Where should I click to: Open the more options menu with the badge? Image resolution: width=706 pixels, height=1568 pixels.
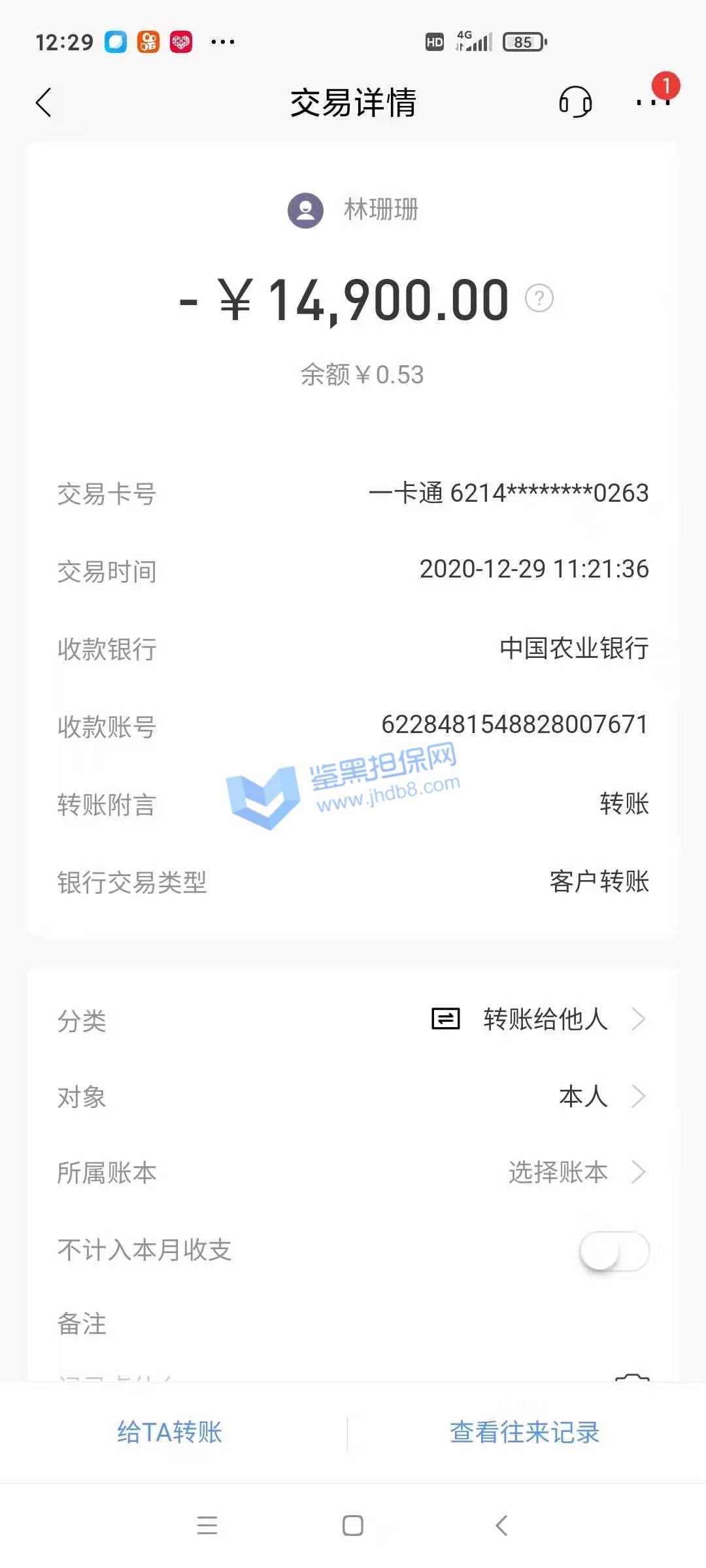tap(654, 101)
